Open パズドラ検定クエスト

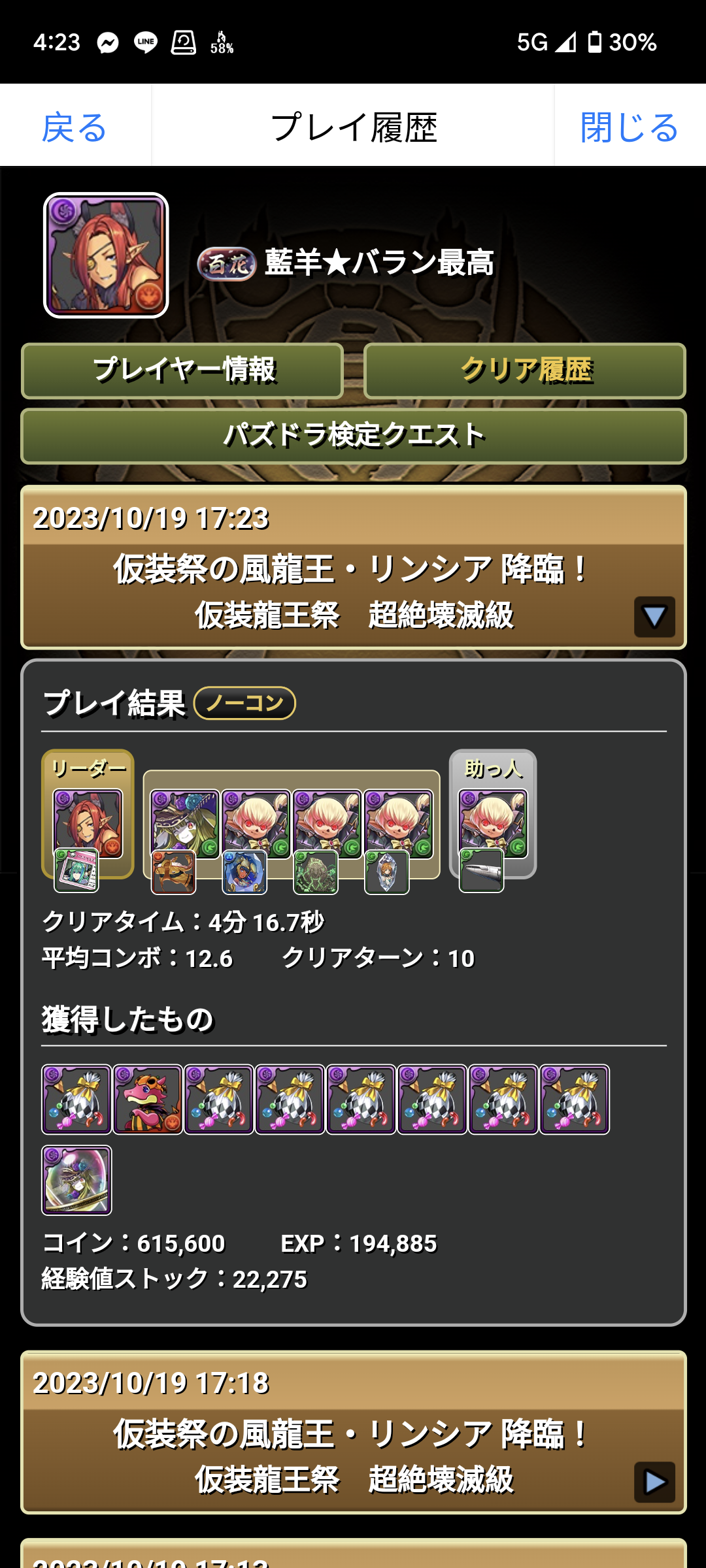coord(353,436)
